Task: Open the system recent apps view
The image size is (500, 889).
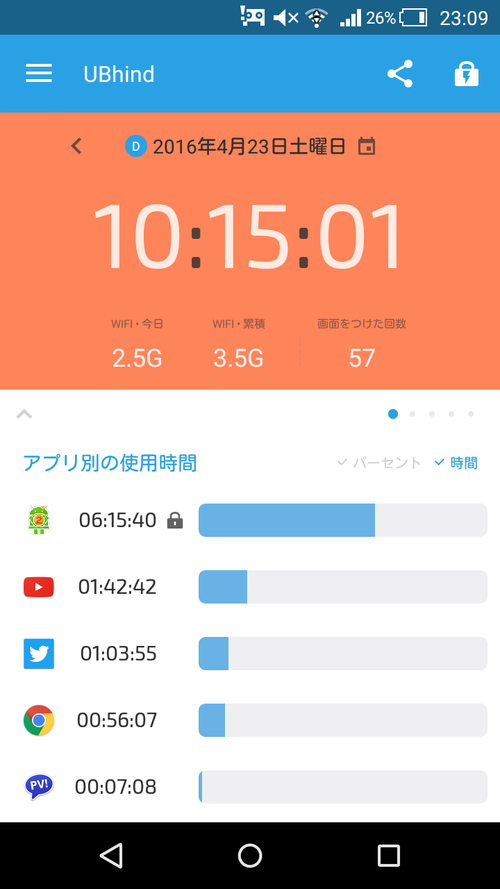Action: (x=388, y=855)
